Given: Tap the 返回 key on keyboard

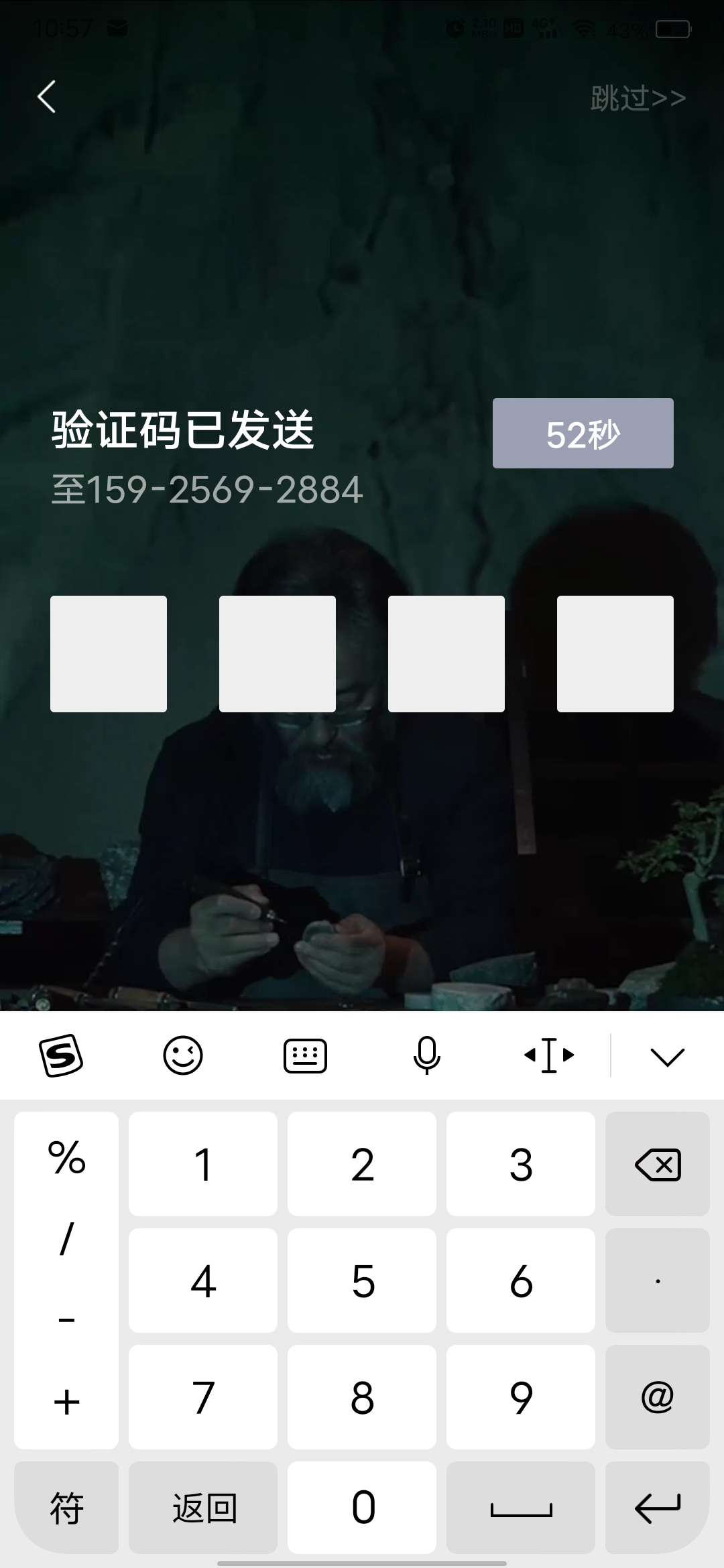Looking at the screenshot, I should tap(203, 1507).
